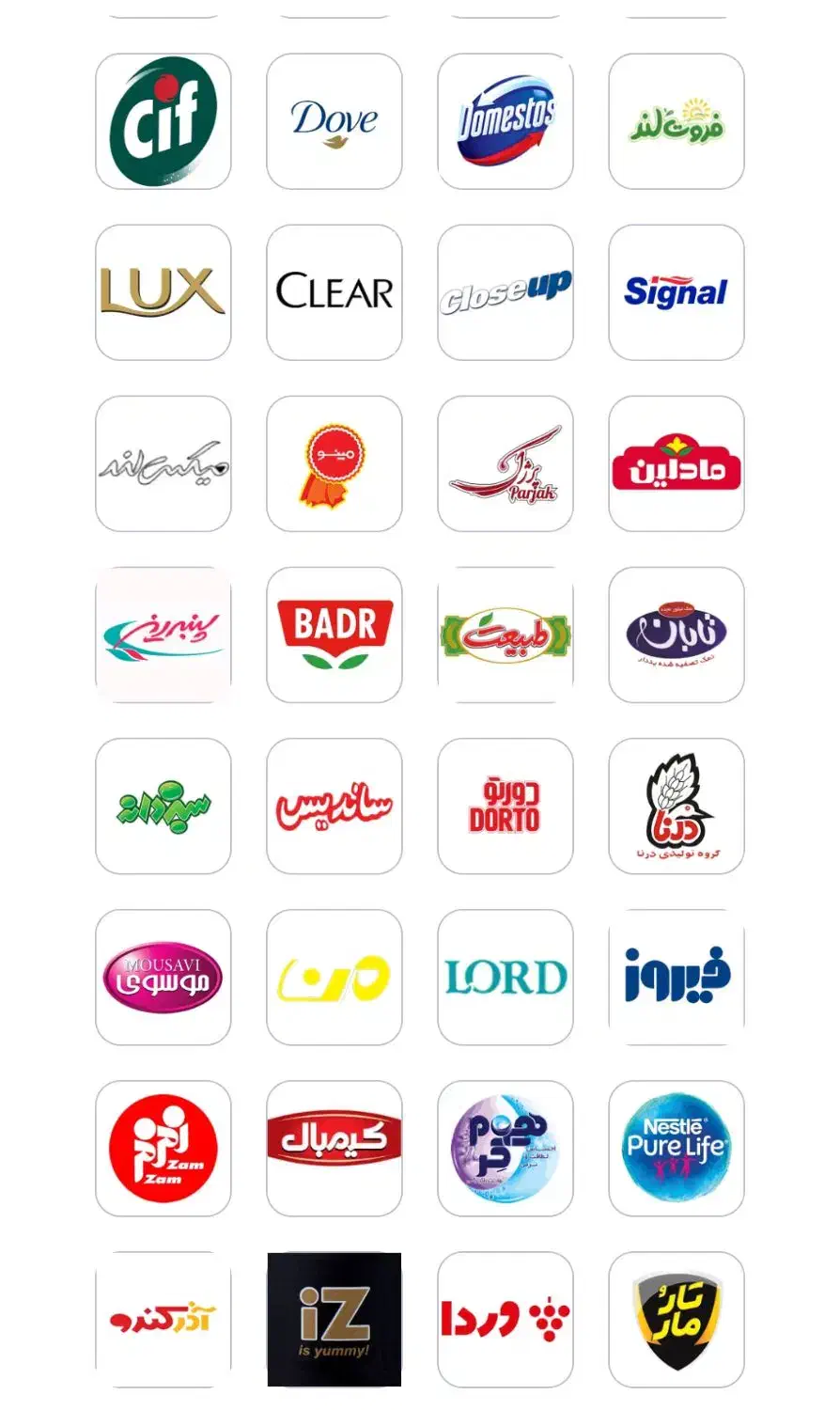Select the Dove brand
Image resolution: width=840 pixels, height=1410 pixels.
click(x=334, y=121)
